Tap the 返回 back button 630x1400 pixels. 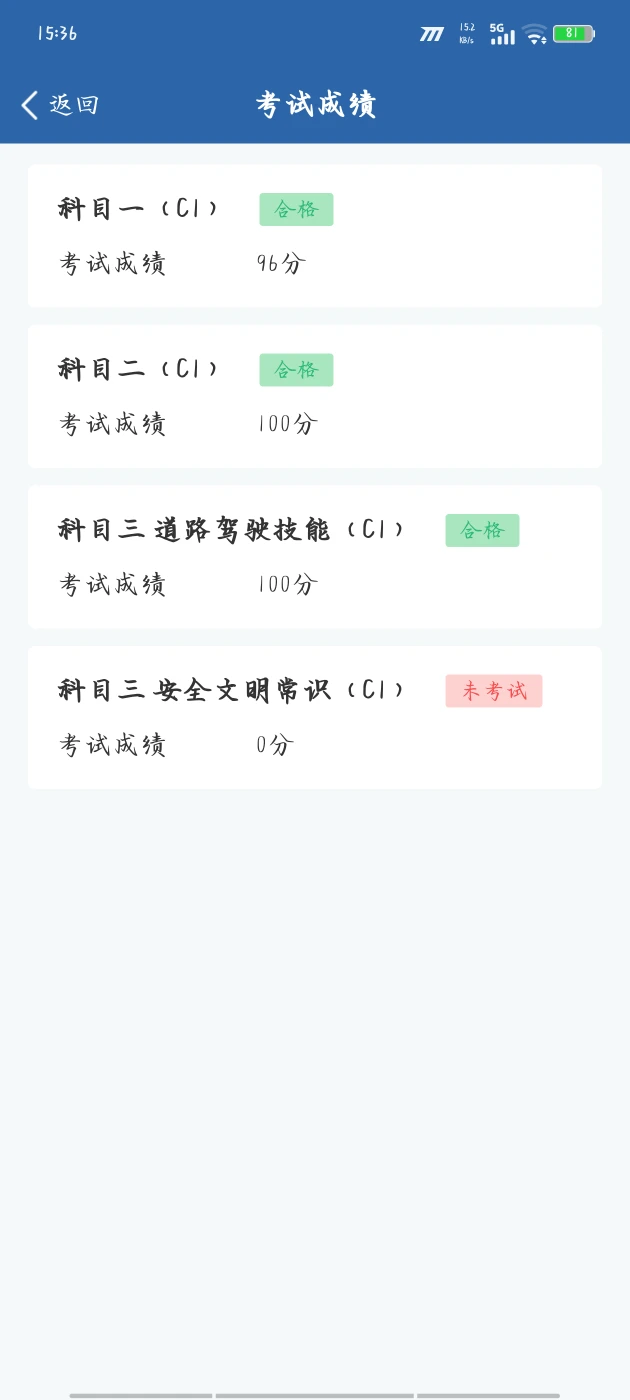[x=60, y=105]
